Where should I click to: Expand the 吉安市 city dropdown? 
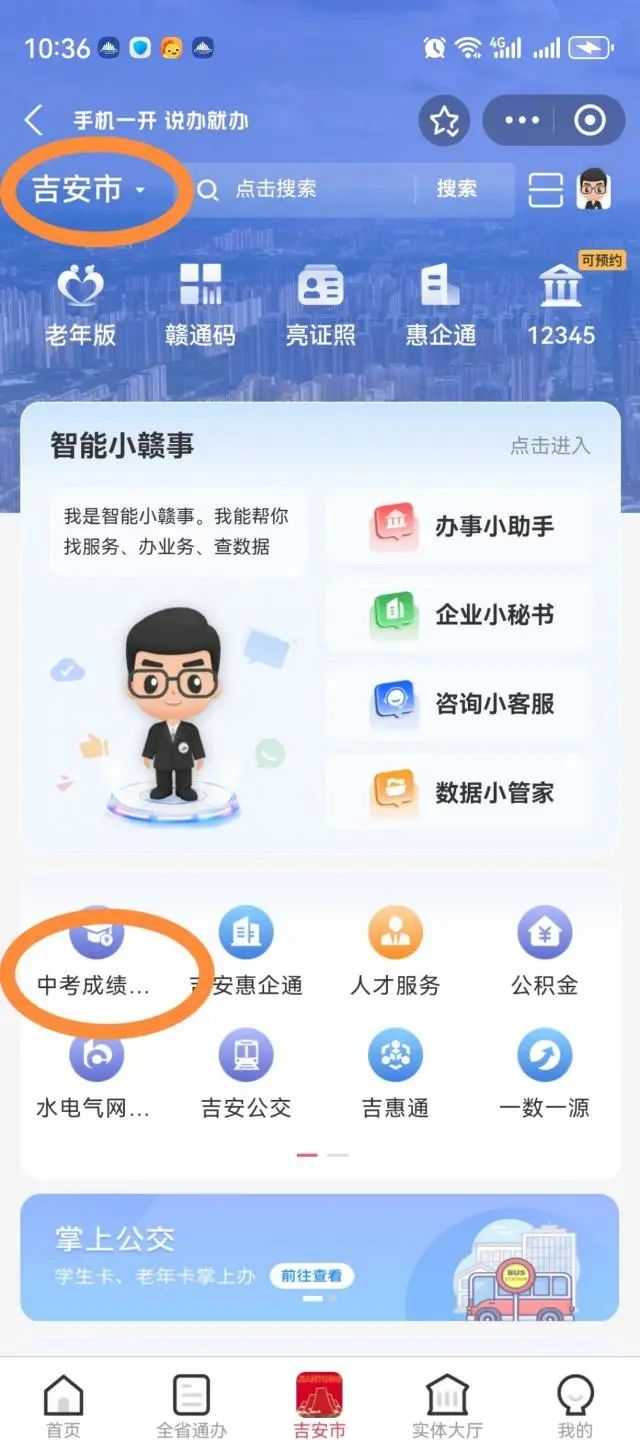(90, 189)
